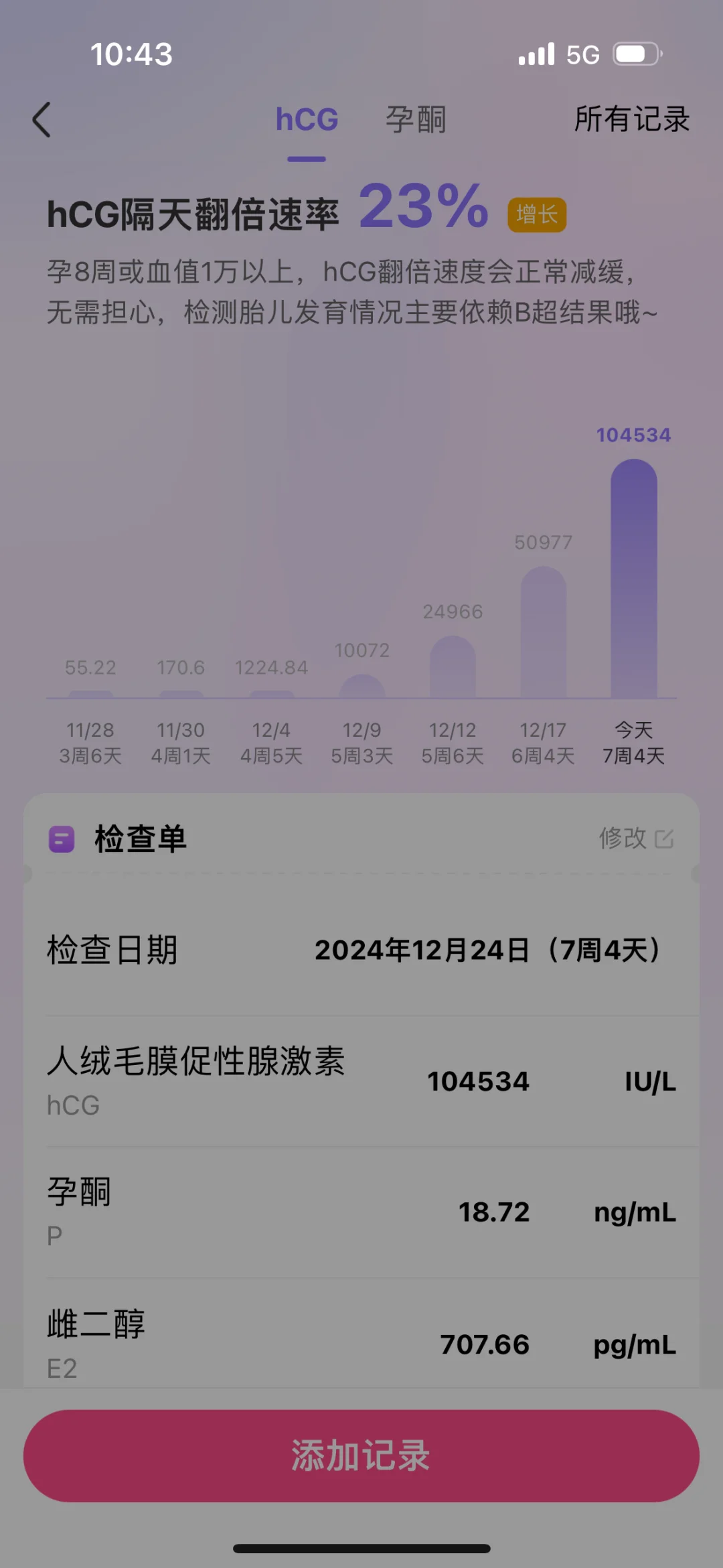Tap the 添加记录 button
The width and height of the screenshot is (723, 1568).
(361, 1455)
